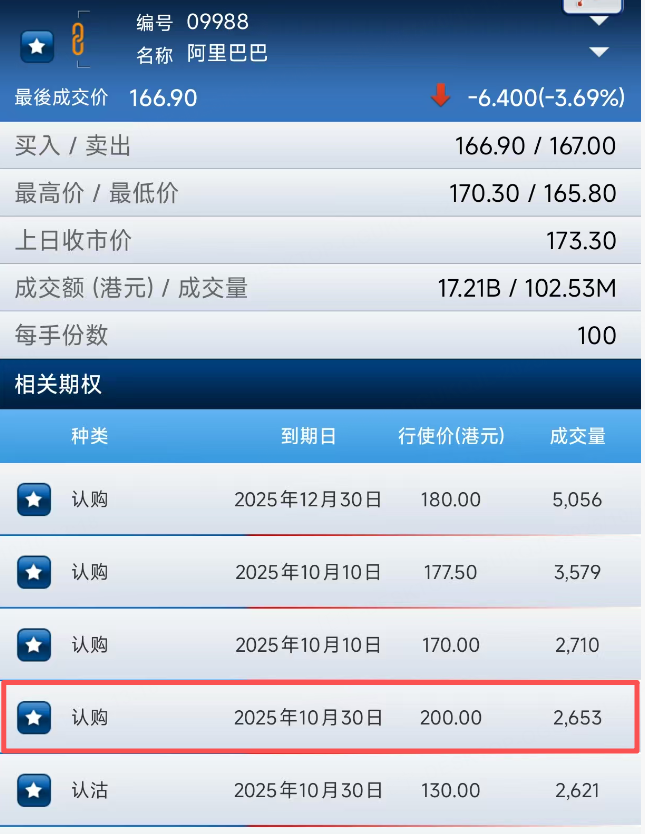Open the 认购 option with strike 177.50
This screenshot has width=645, height=834.
pos(320,572)
